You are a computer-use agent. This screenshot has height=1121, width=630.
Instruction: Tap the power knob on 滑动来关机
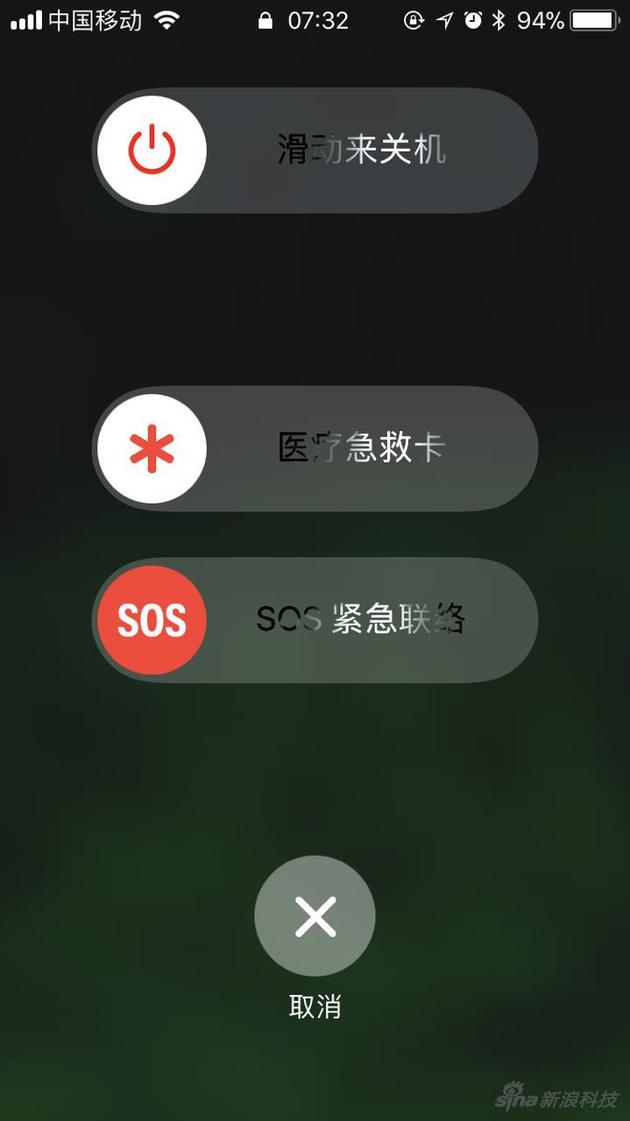pos(152,151)
